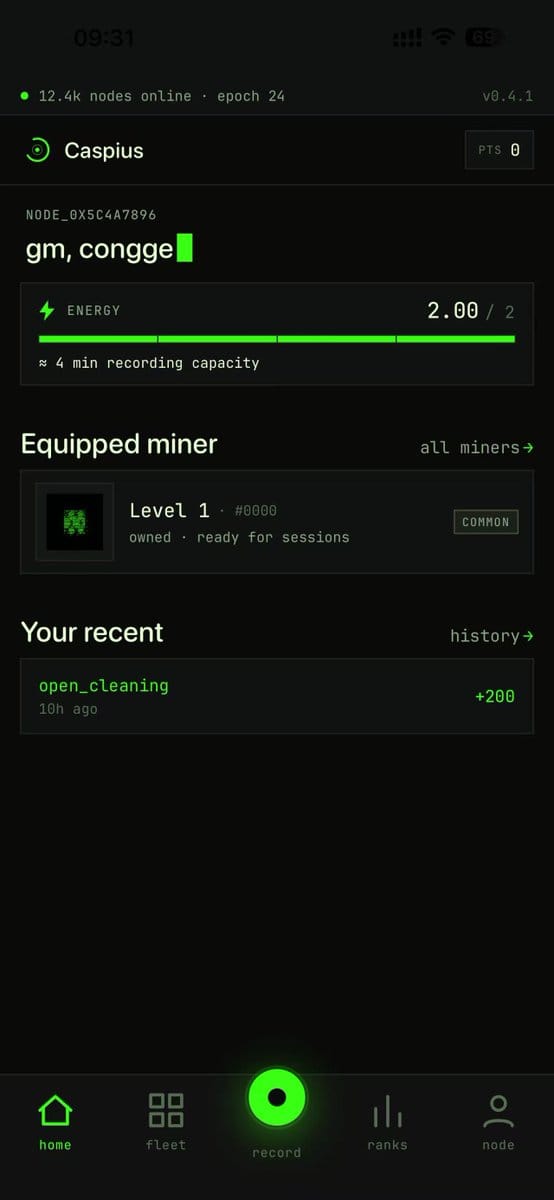Screen dimensions: 554x1200
Task: Open the equipped Level 1 miner card
Action: [x=277, y=522]
